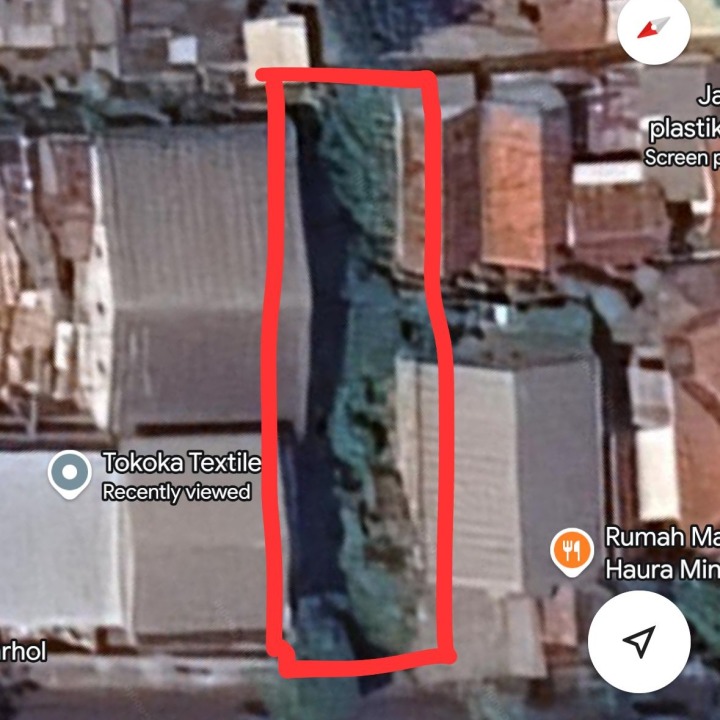Tap the compass to reset map orientation
This screenshot has height=720, width=720.
[x=655, y=27]
